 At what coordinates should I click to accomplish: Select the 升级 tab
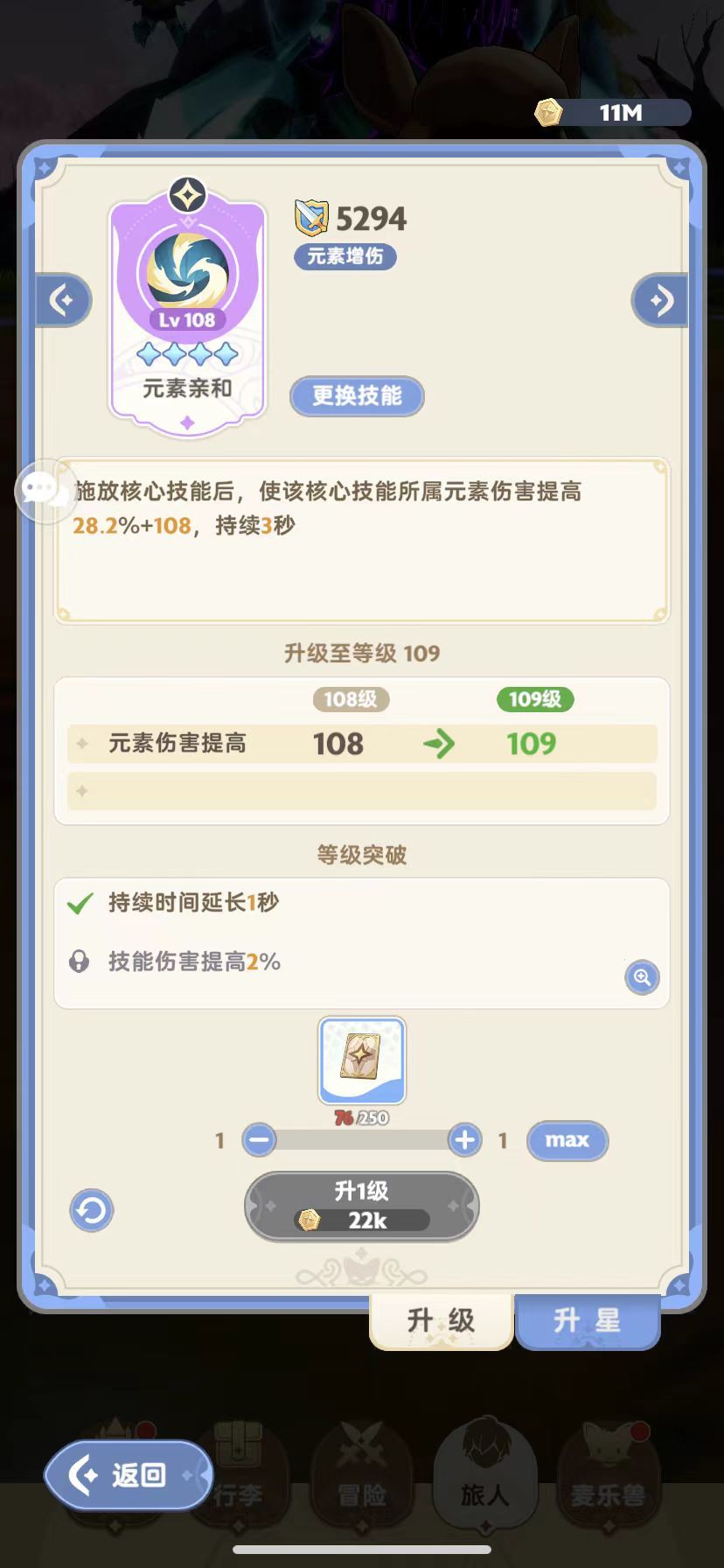pos(441,1321)
